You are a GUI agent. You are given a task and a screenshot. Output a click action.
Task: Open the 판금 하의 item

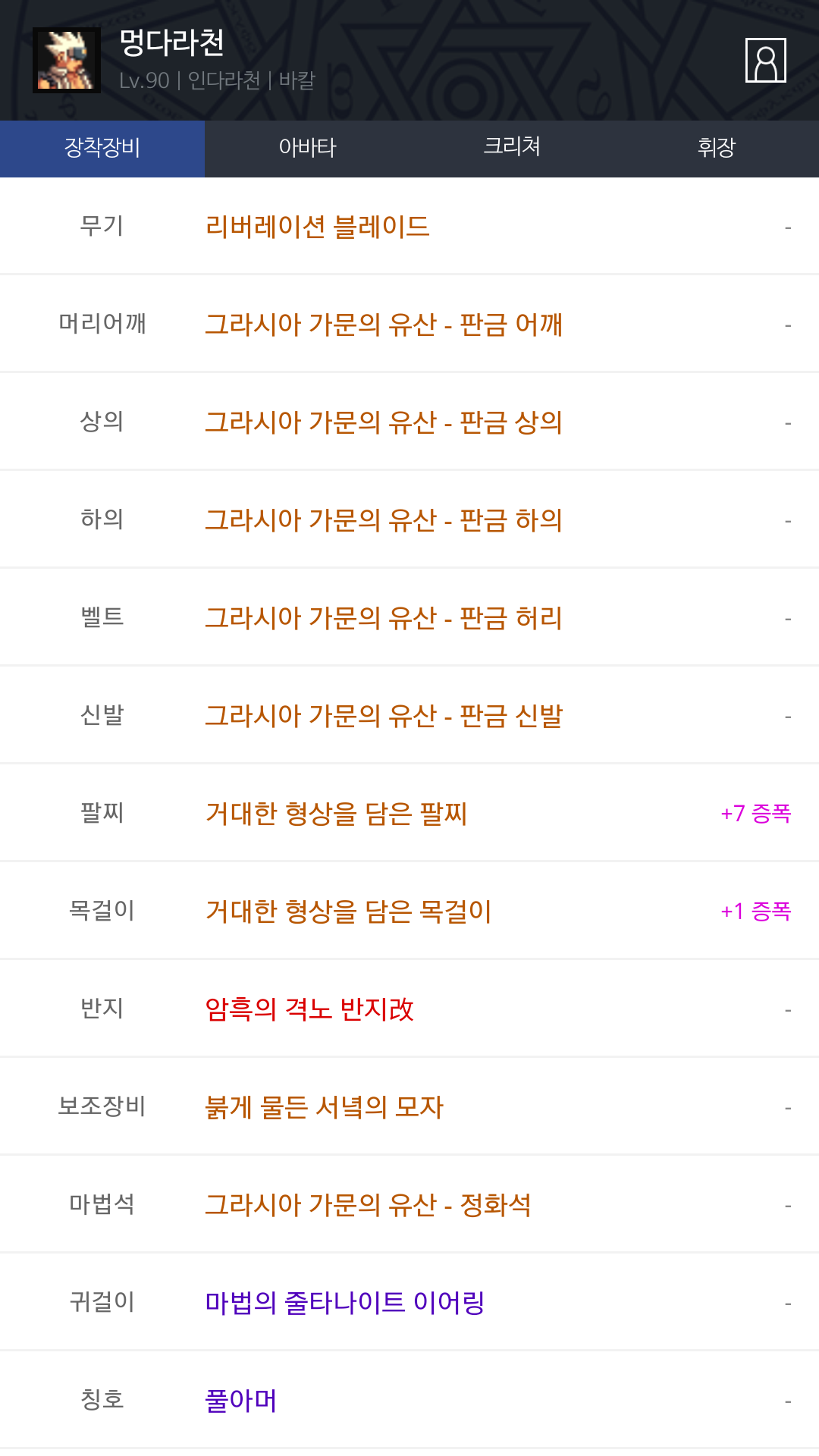[x=384, y=519]
